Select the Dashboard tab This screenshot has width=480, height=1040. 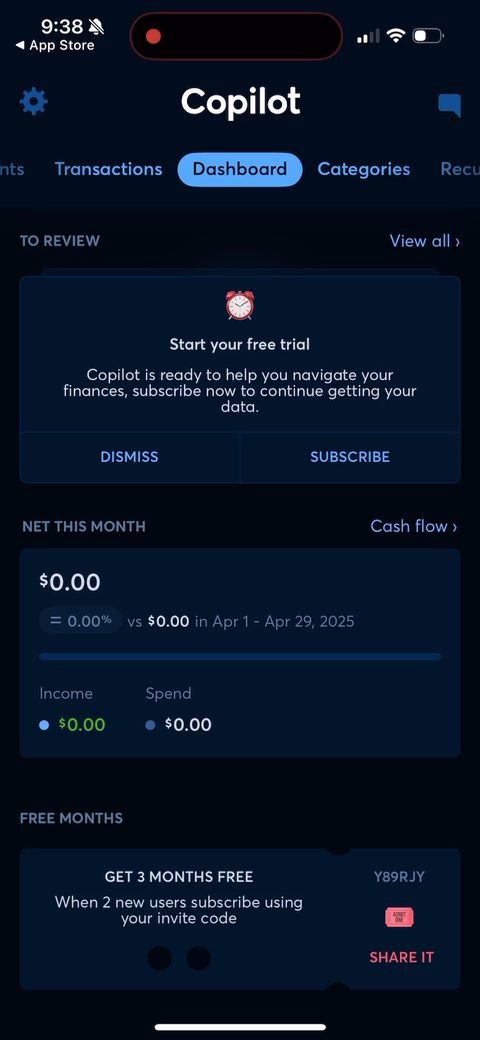coord(240,169)
